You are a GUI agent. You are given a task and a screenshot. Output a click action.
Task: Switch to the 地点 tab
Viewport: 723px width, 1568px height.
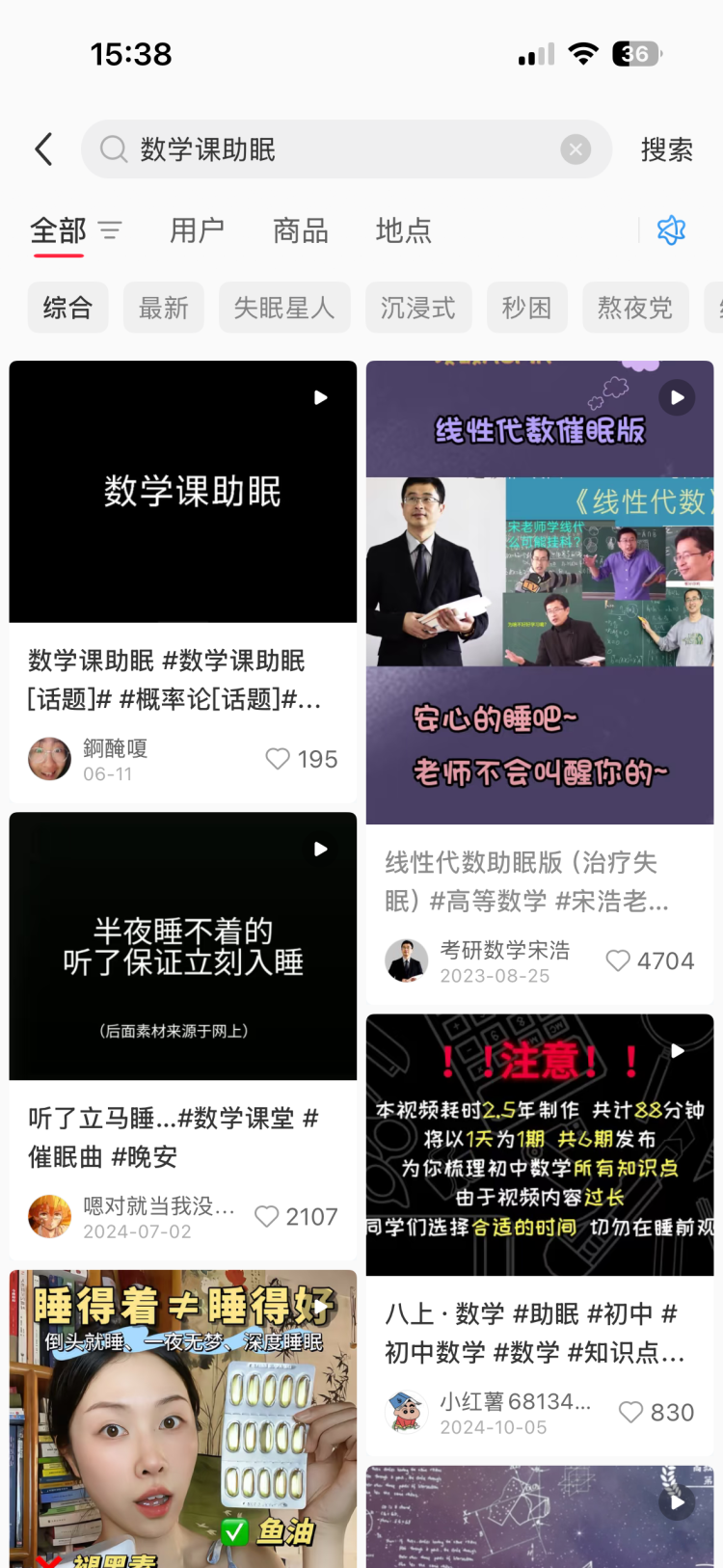(403, 231)
